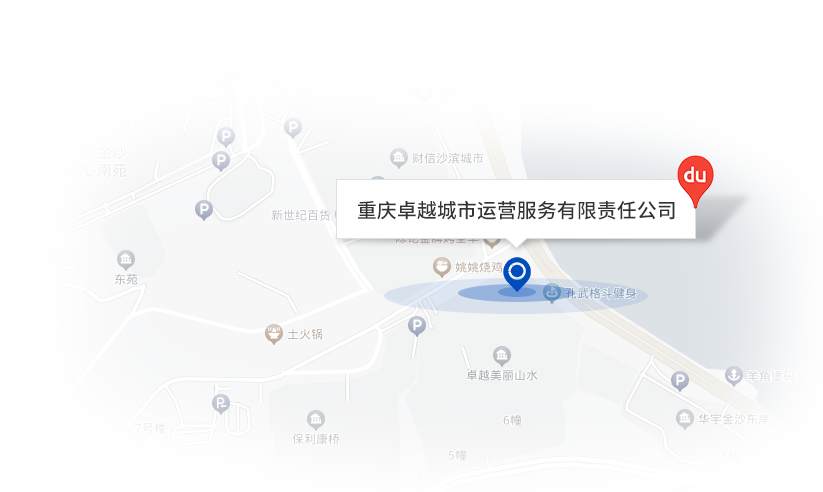This screenshot has width=823, height=492.
Task: Tap the 重庆卓越城市运营服务有限责任公司 info bubble
Action: pyautogui.click(x=515, y=210)
